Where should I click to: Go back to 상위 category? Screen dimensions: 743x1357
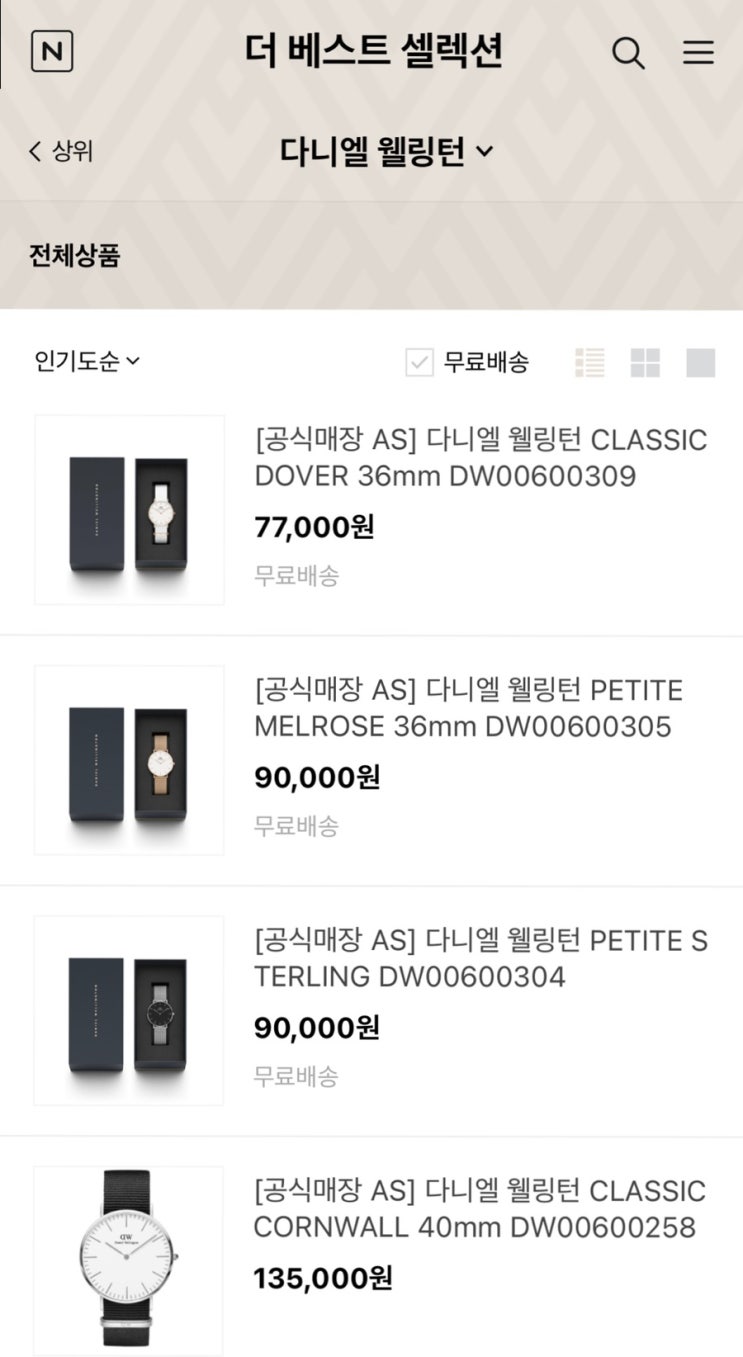pyautogui.click(x=61, y=152)
